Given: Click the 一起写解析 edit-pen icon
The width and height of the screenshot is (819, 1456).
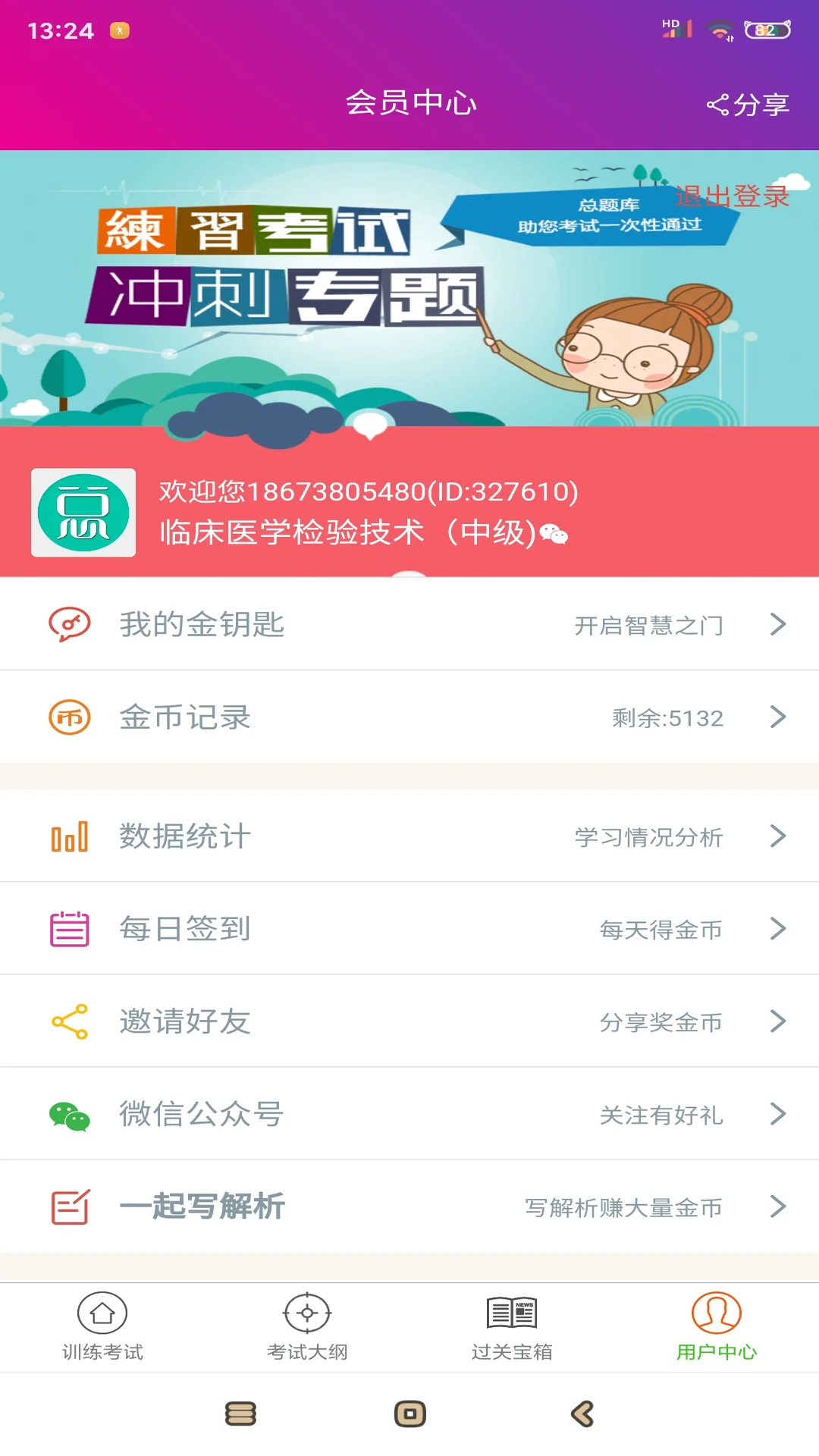Looking at the screenshot, I should click(x=68, y=1206).
